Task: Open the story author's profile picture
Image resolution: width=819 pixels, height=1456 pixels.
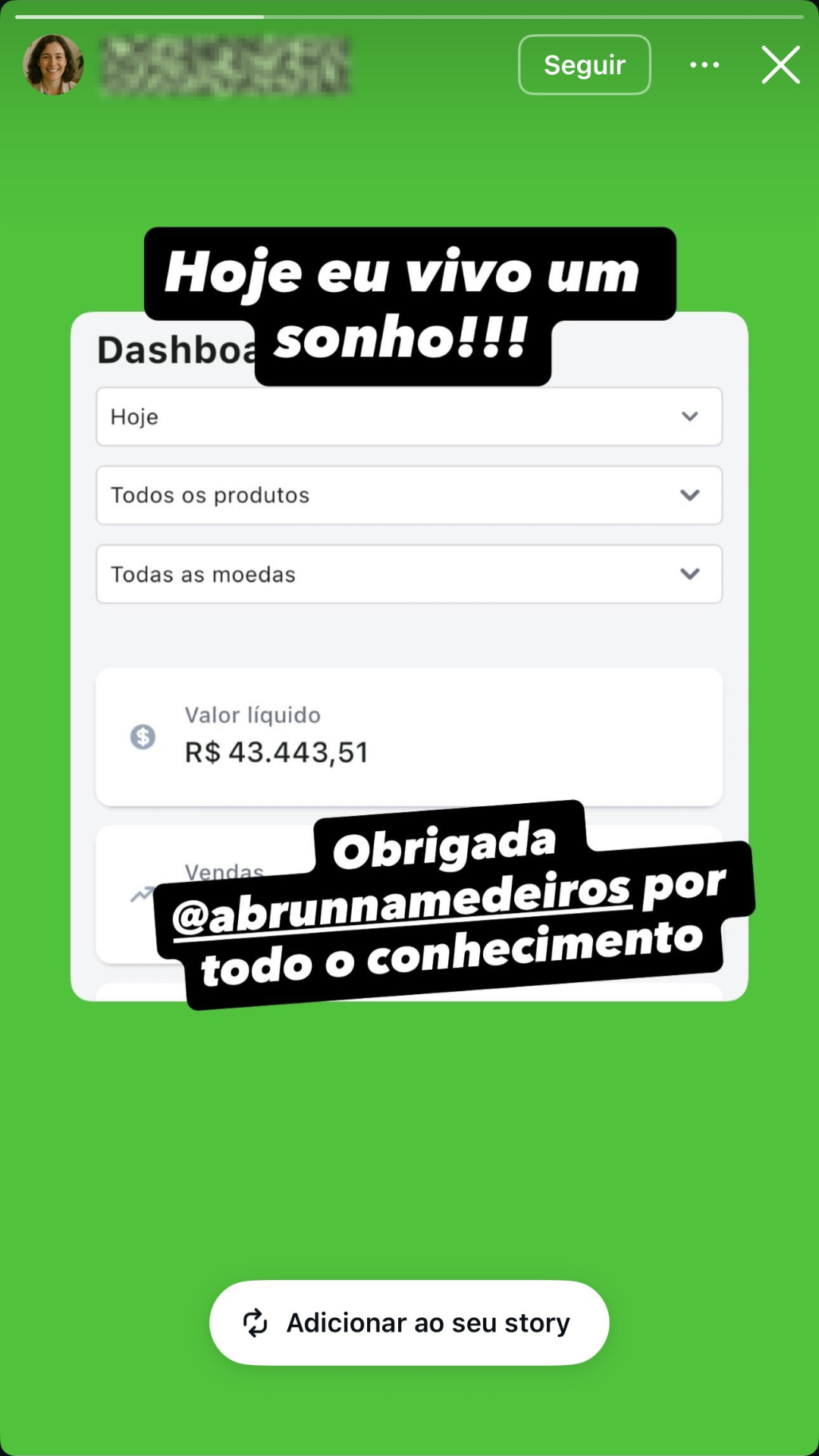Action: tap(53, 65)
